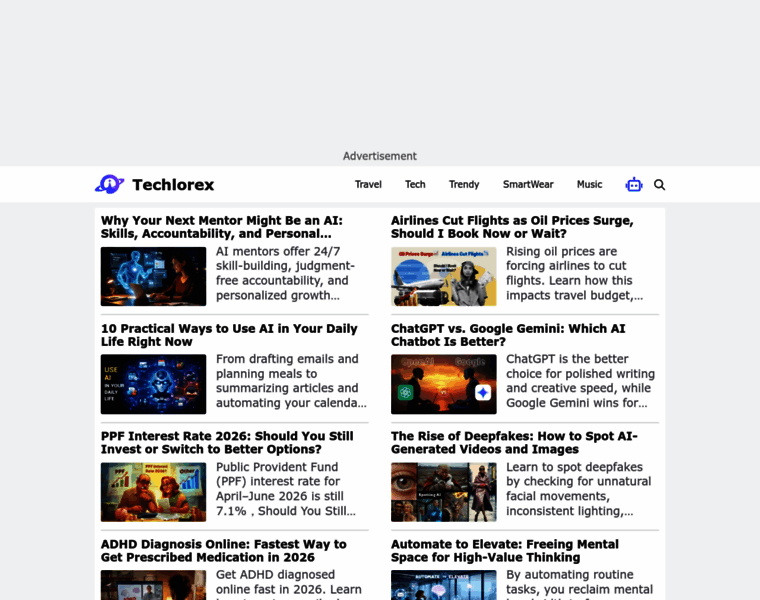The width and height of the screenshot is (760, 600).
Task: Open the robot chatbot icon
Action: click(634, 185)
